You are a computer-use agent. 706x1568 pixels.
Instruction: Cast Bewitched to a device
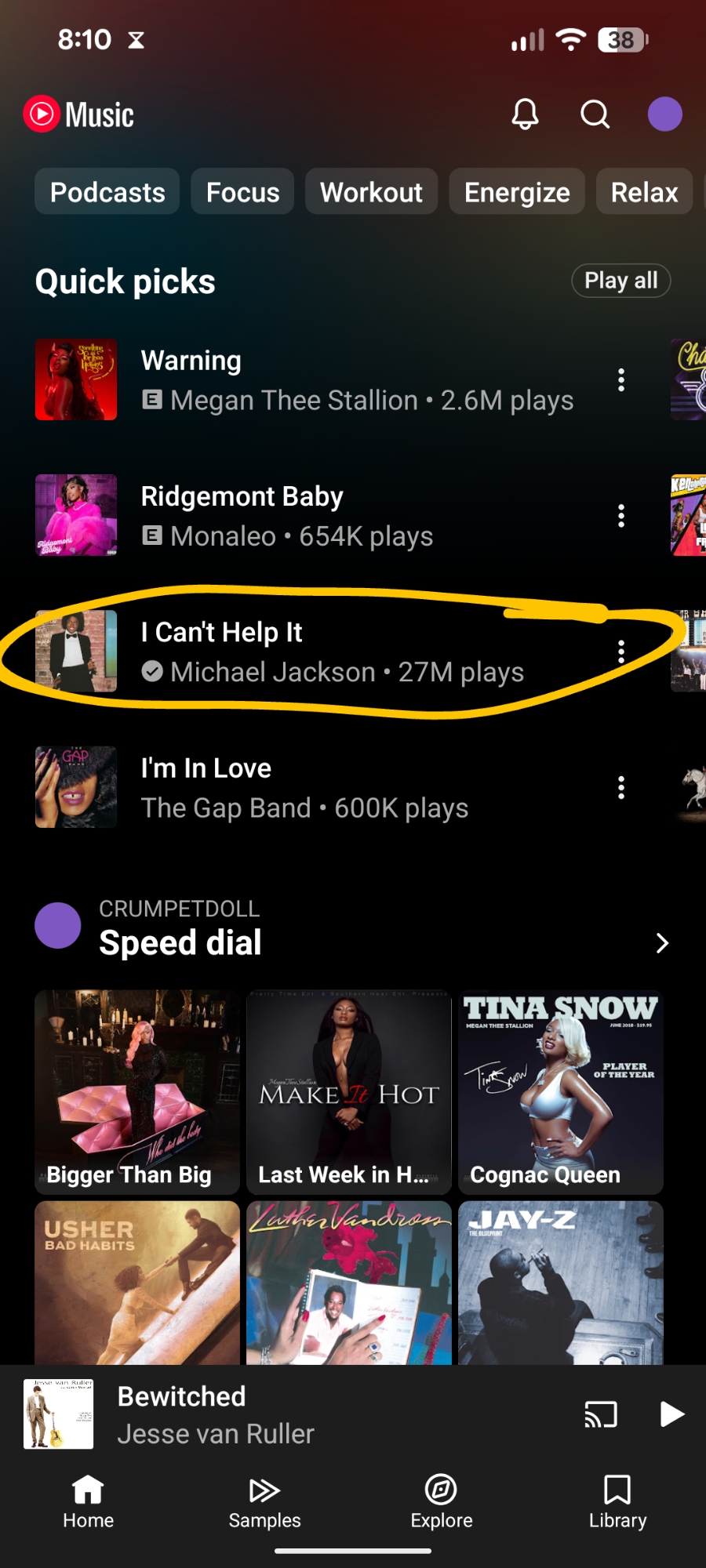pyautogui.click(x=601, y=1414)
